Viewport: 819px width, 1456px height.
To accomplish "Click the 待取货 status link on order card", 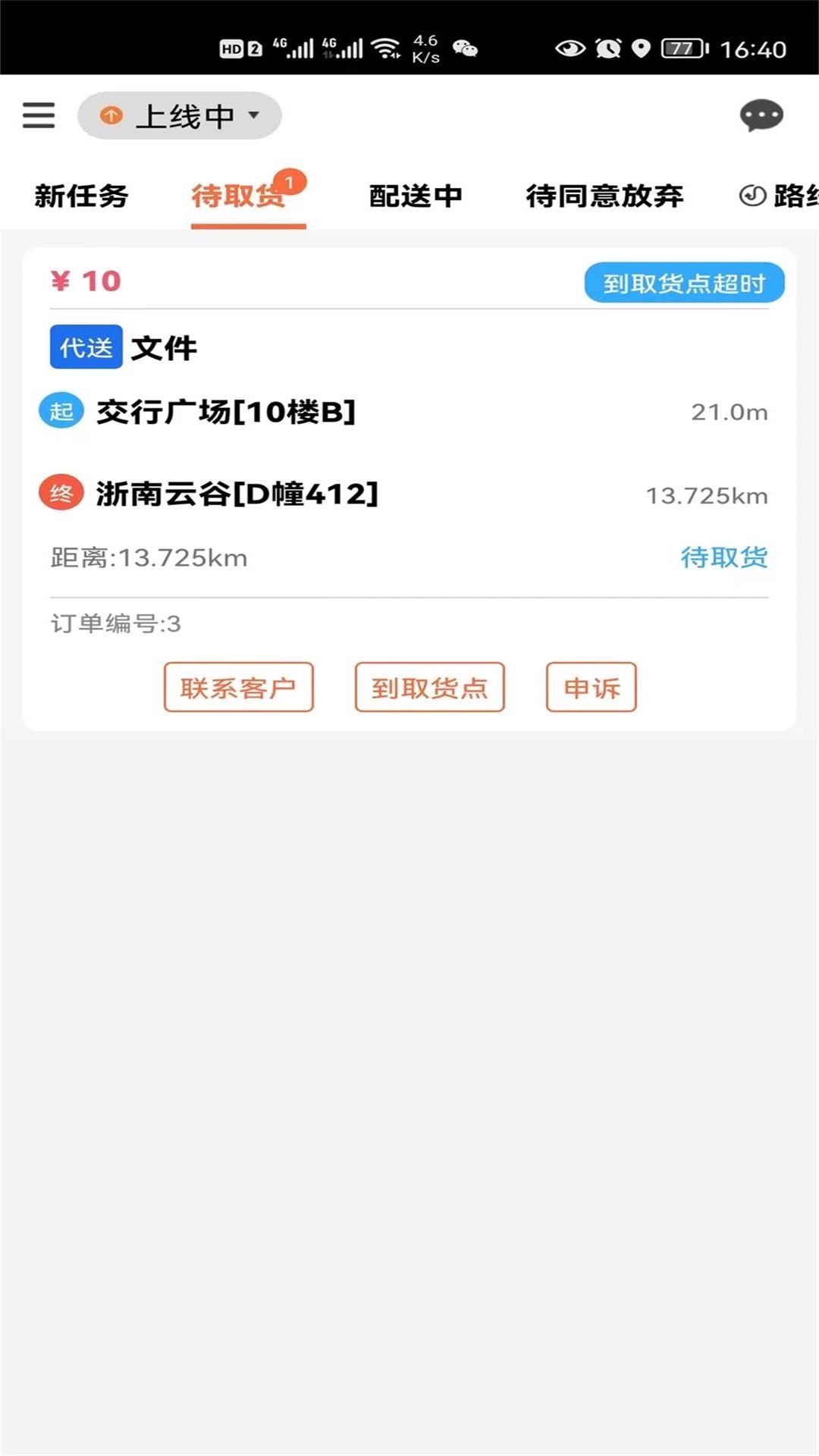I will [x=723, y=557].
